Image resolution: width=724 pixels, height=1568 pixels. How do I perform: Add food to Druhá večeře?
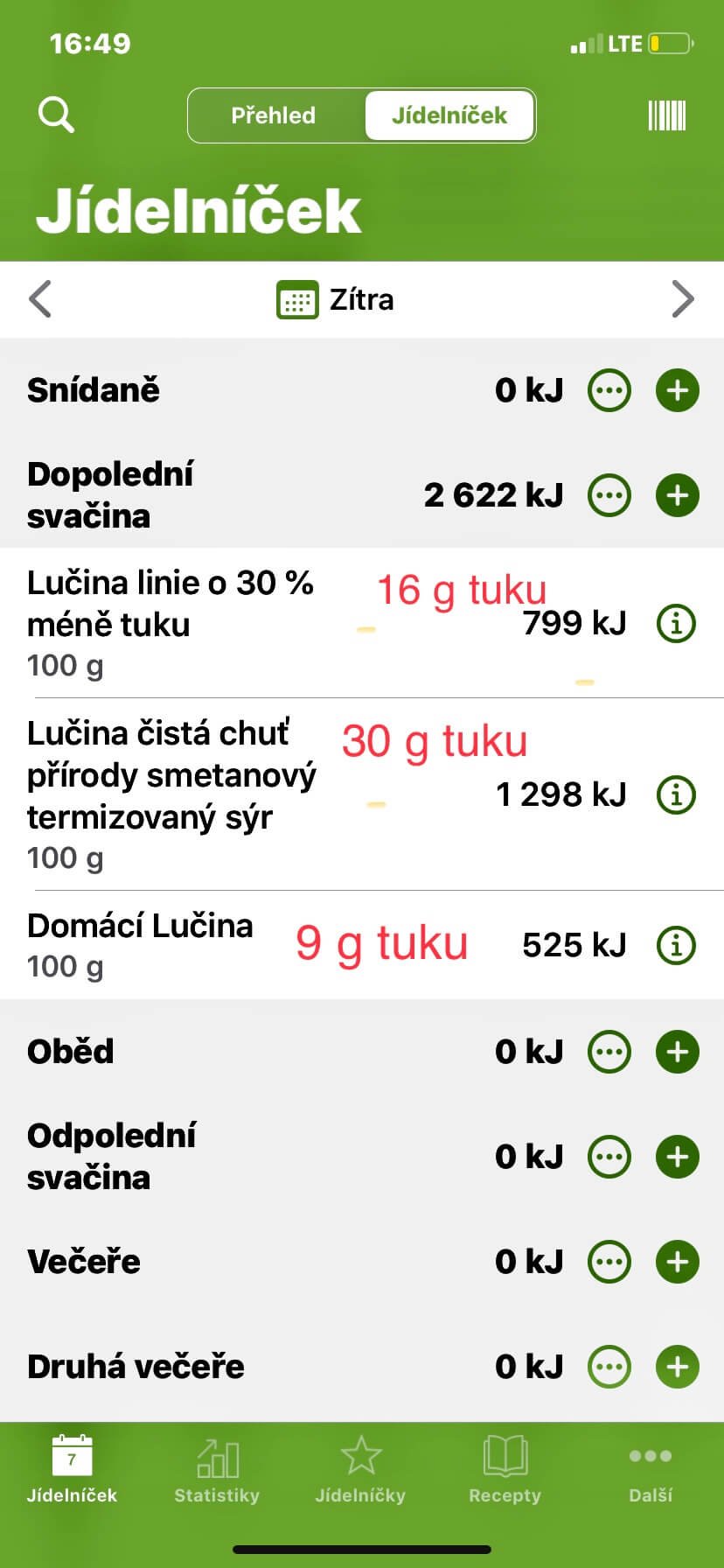tap(678, 1367)
